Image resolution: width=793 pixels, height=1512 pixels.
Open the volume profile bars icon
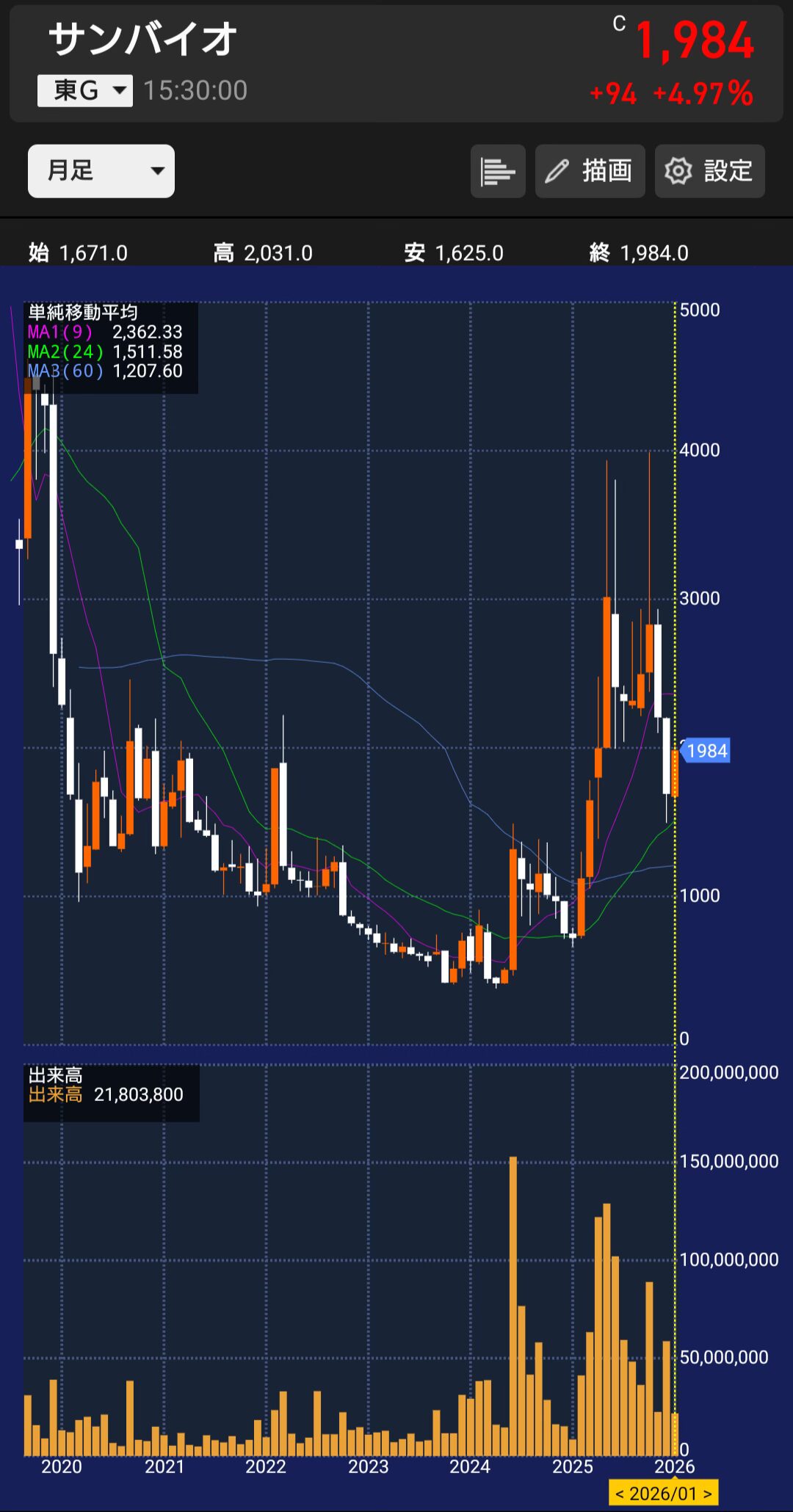pyautogui.click(x=498, y=171)
